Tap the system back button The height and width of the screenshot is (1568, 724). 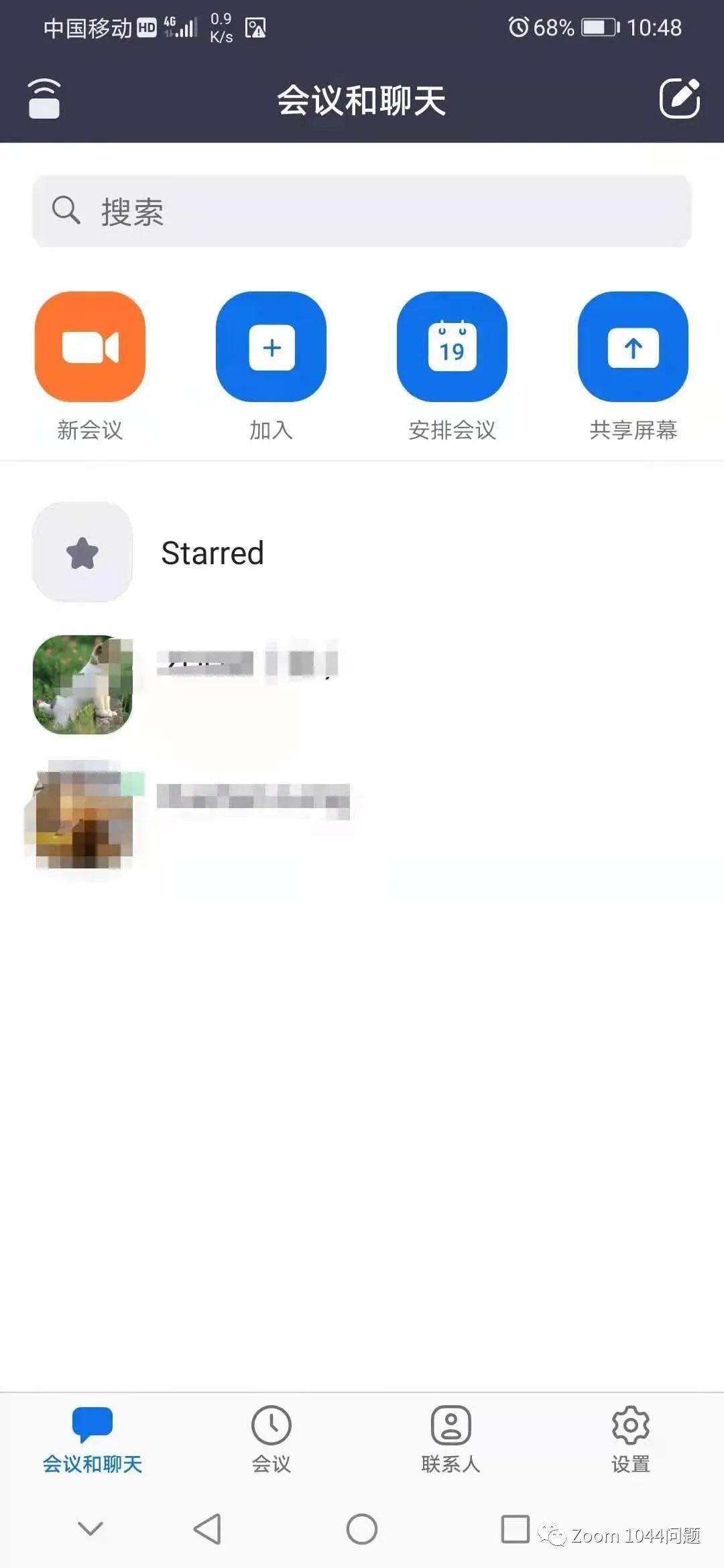pos(207,1529)
